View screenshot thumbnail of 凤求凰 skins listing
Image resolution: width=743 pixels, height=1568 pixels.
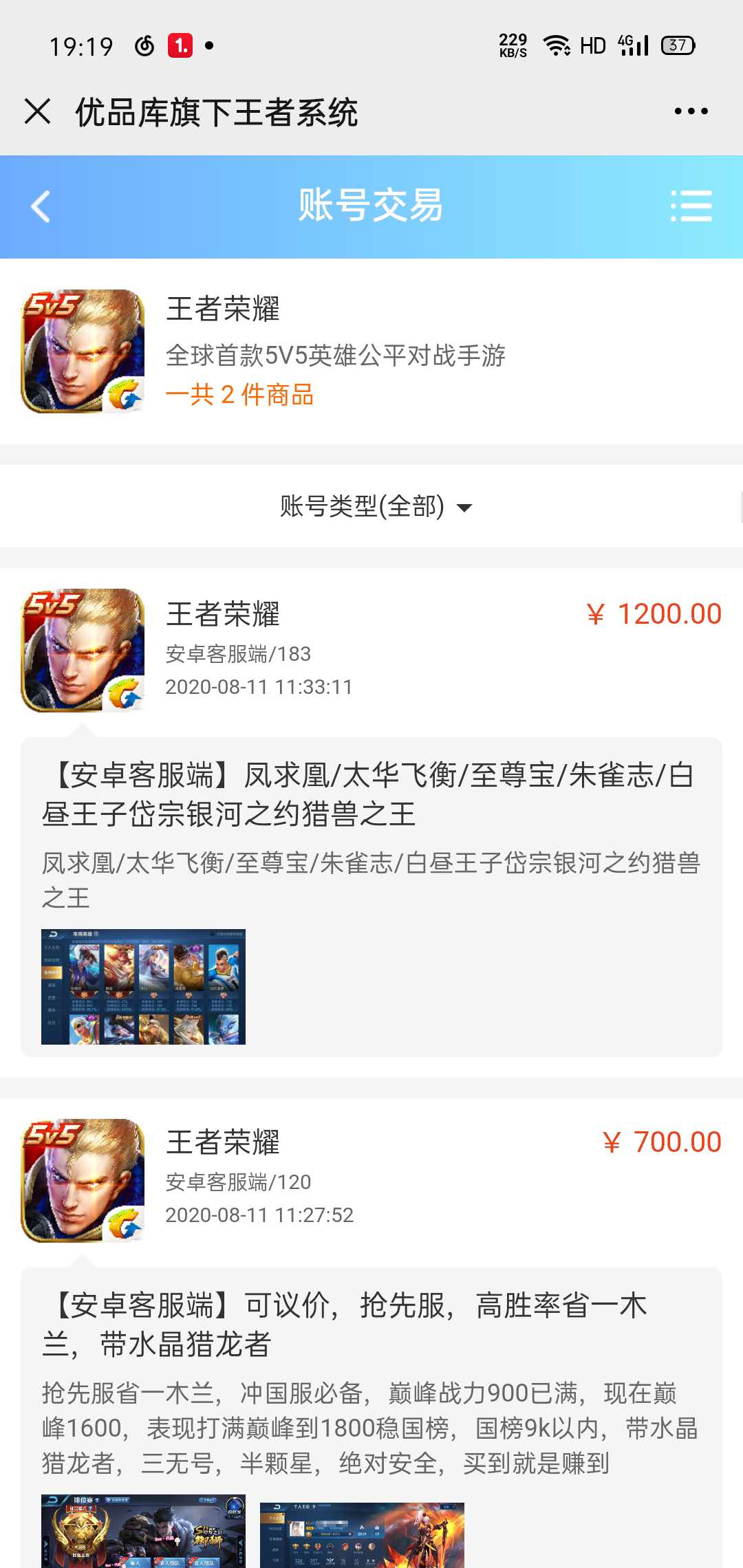(143, 986)
